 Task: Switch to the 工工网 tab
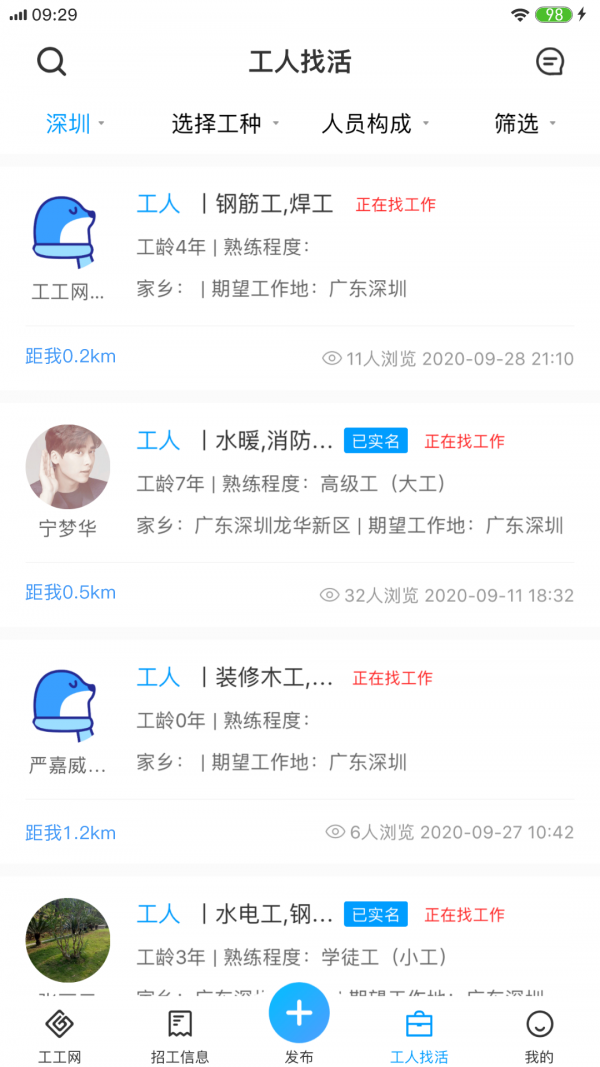(x=60, y=1035)
